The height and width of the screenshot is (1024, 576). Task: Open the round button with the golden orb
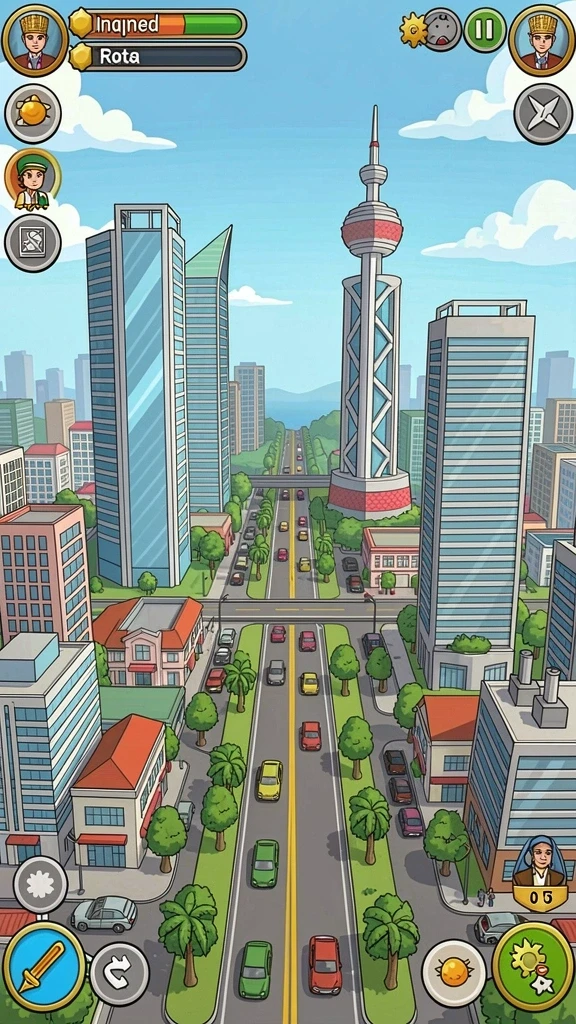click(x=33, y=114)
